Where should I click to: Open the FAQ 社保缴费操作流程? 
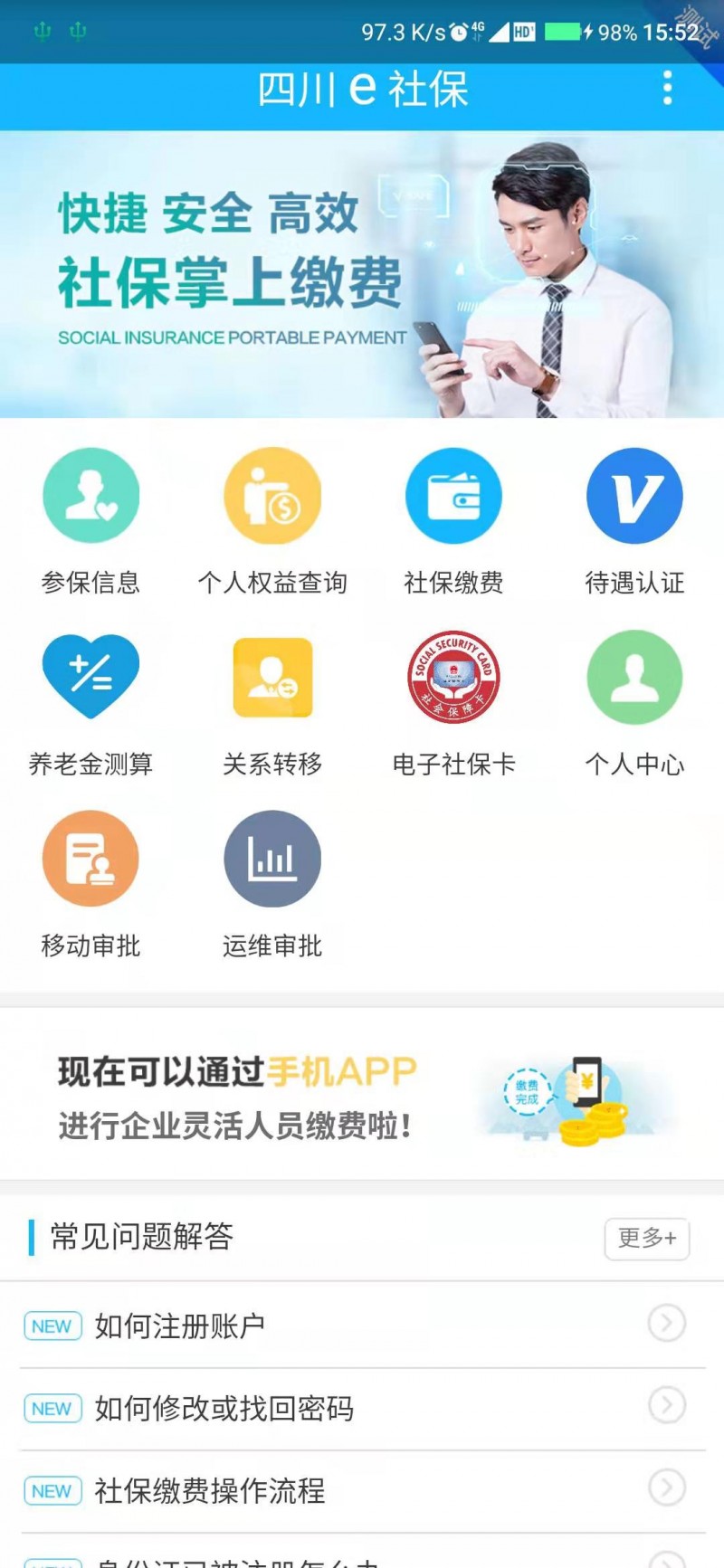pos(362,1490)
